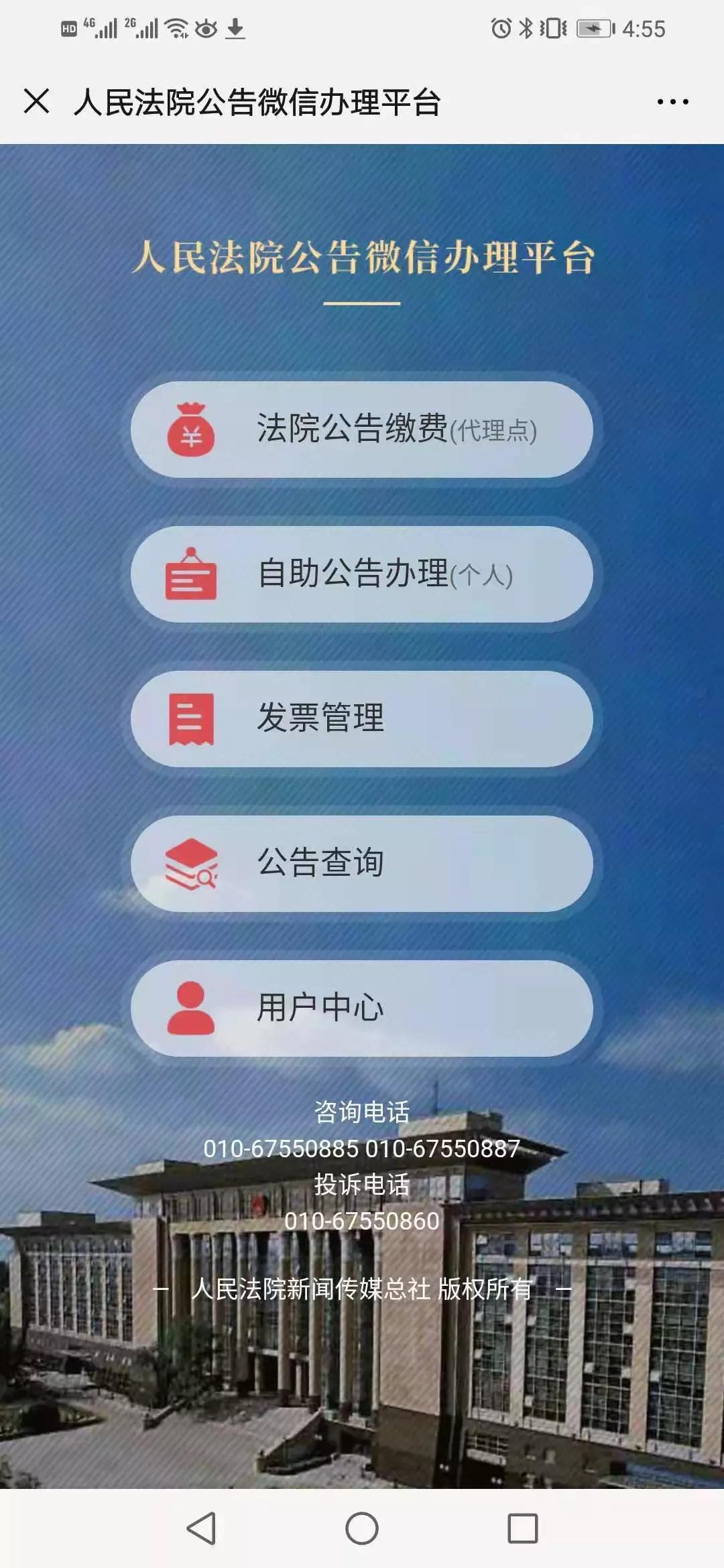This screenshot has width=724, height=1568.
Task: Go to 发票管理
Action: (362, 719)
